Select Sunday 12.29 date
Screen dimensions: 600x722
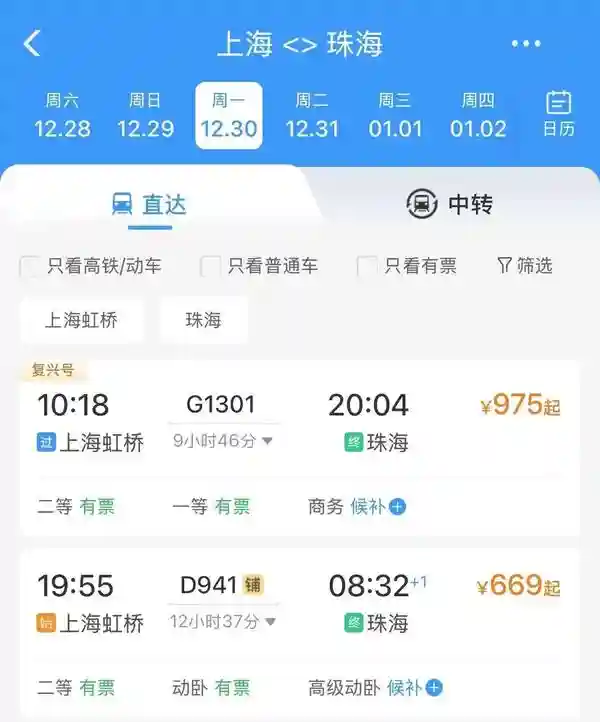click(145, 116)
